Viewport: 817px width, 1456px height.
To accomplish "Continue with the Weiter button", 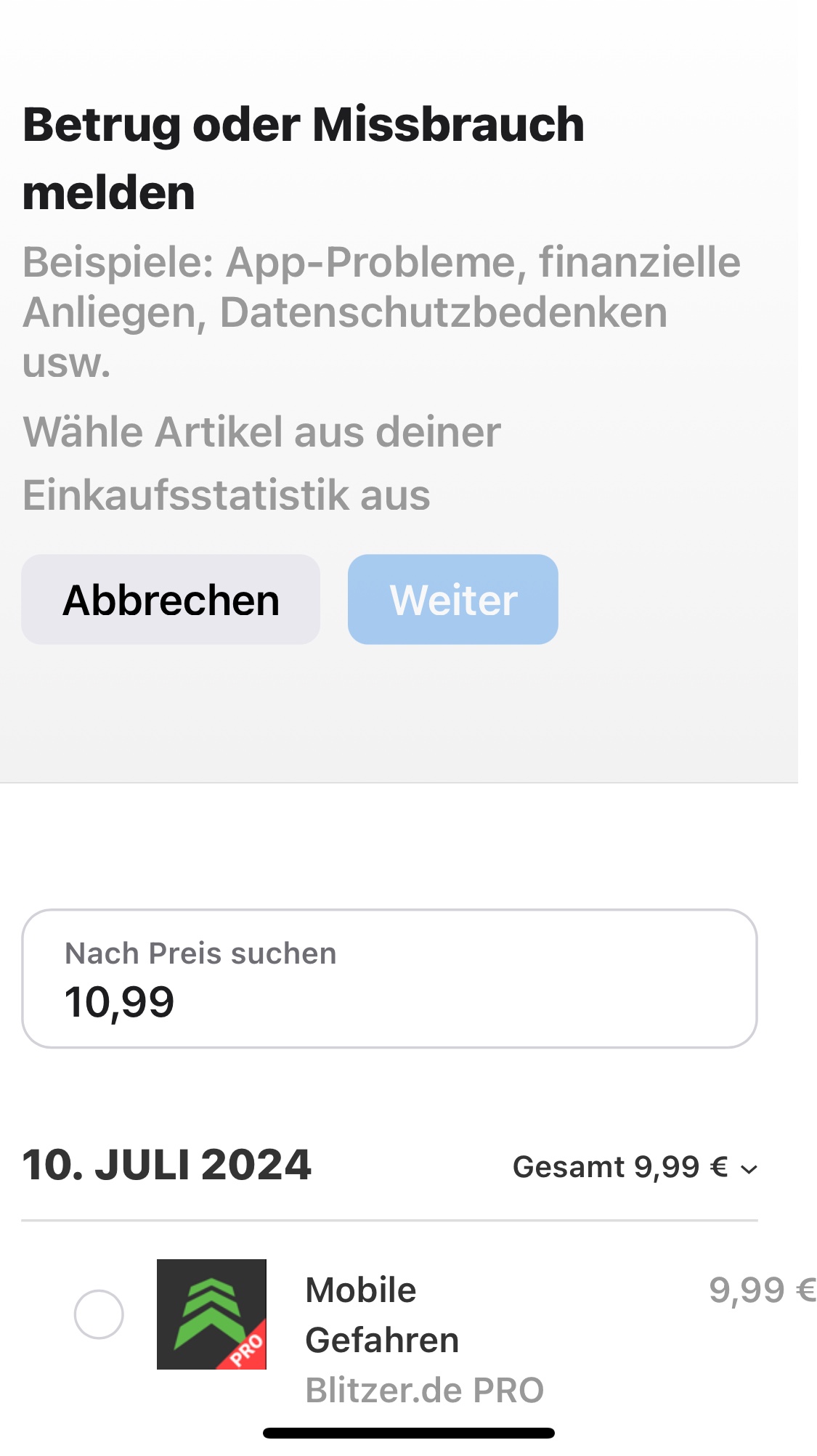I will coord(452,600).
